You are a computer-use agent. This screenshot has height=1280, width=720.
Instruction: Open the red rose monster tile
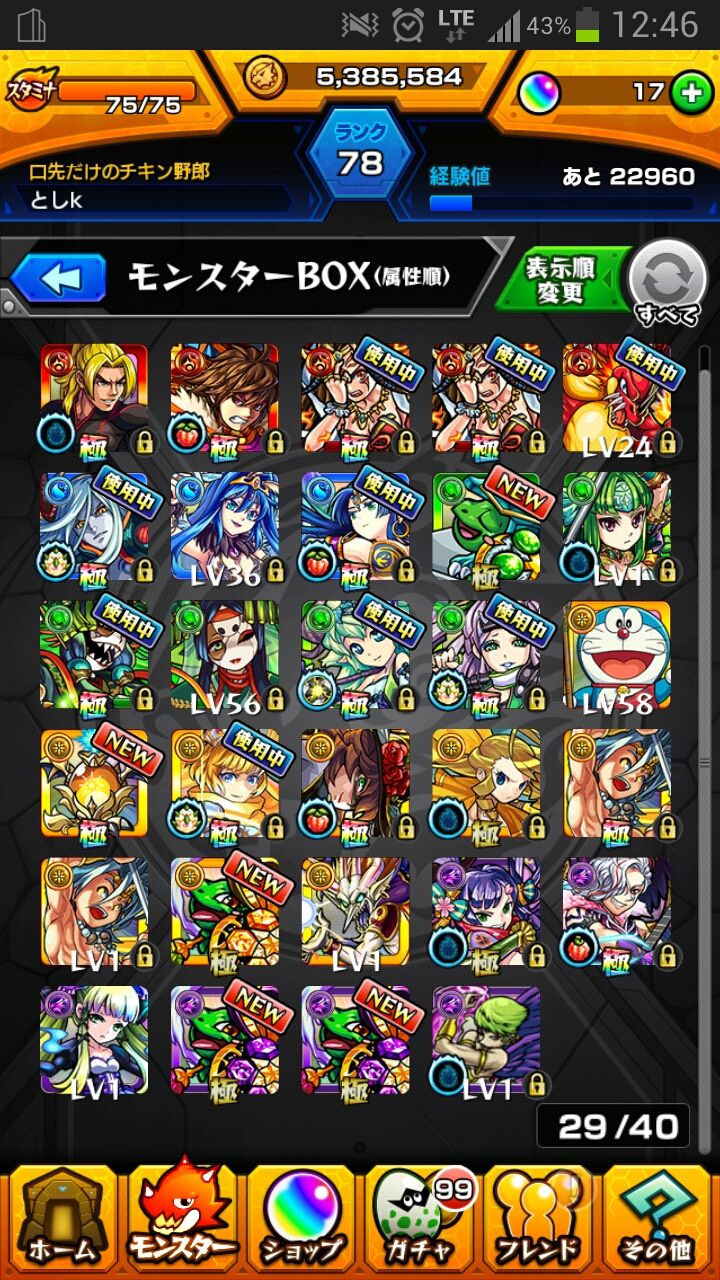(x=355, y=782)
